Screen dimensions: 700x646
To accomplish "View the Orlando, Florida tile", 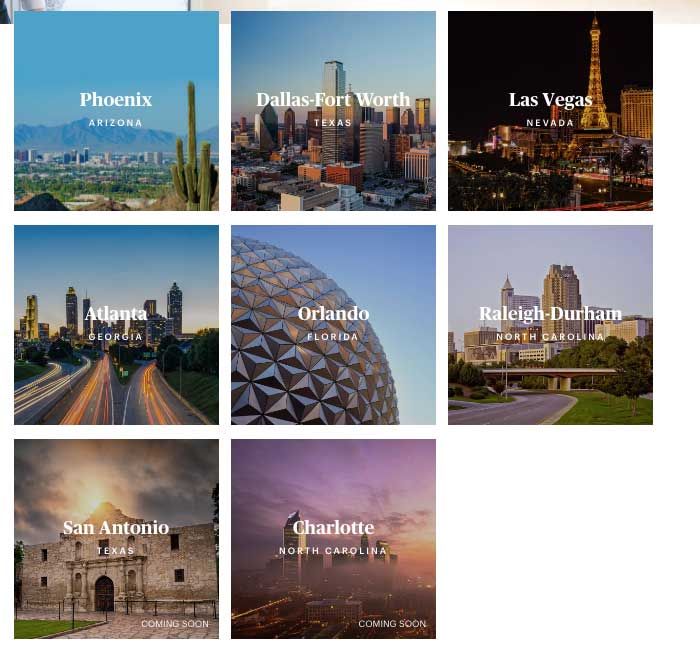I will (x=333, y=325).
